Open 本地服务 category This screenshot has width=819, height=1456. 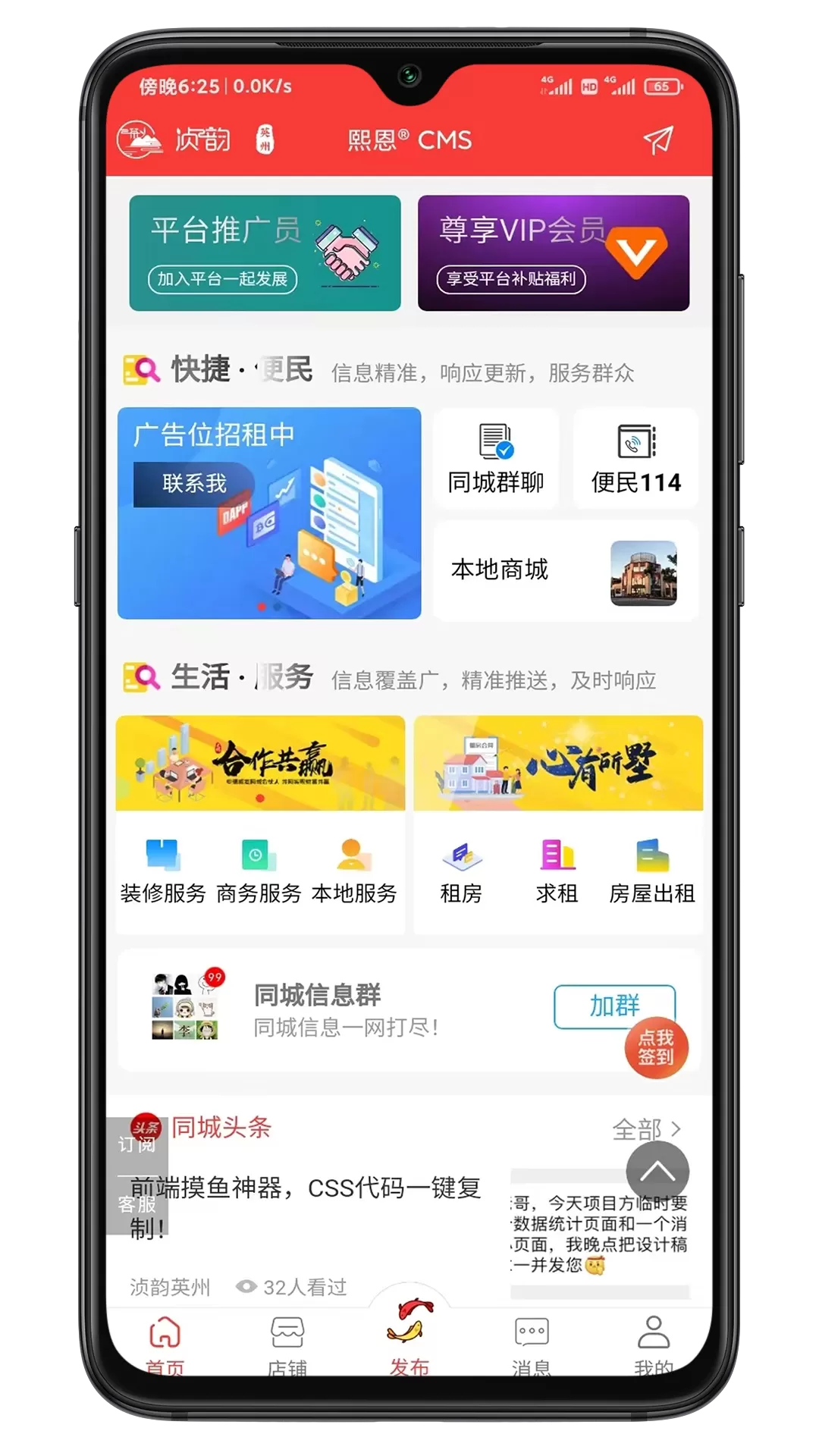click(x=354, y=871)
